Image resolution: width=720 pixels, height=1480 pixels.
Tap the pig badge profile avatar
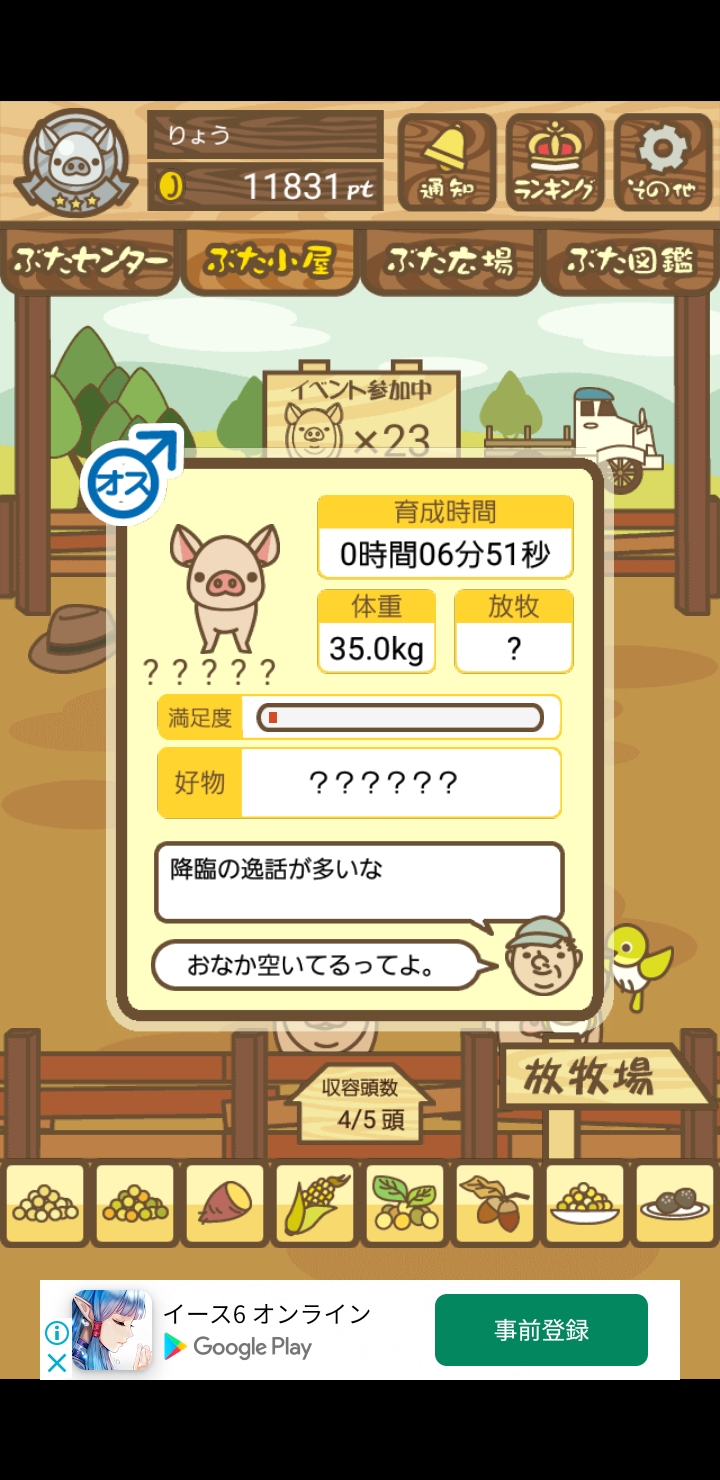coord(76,164)
